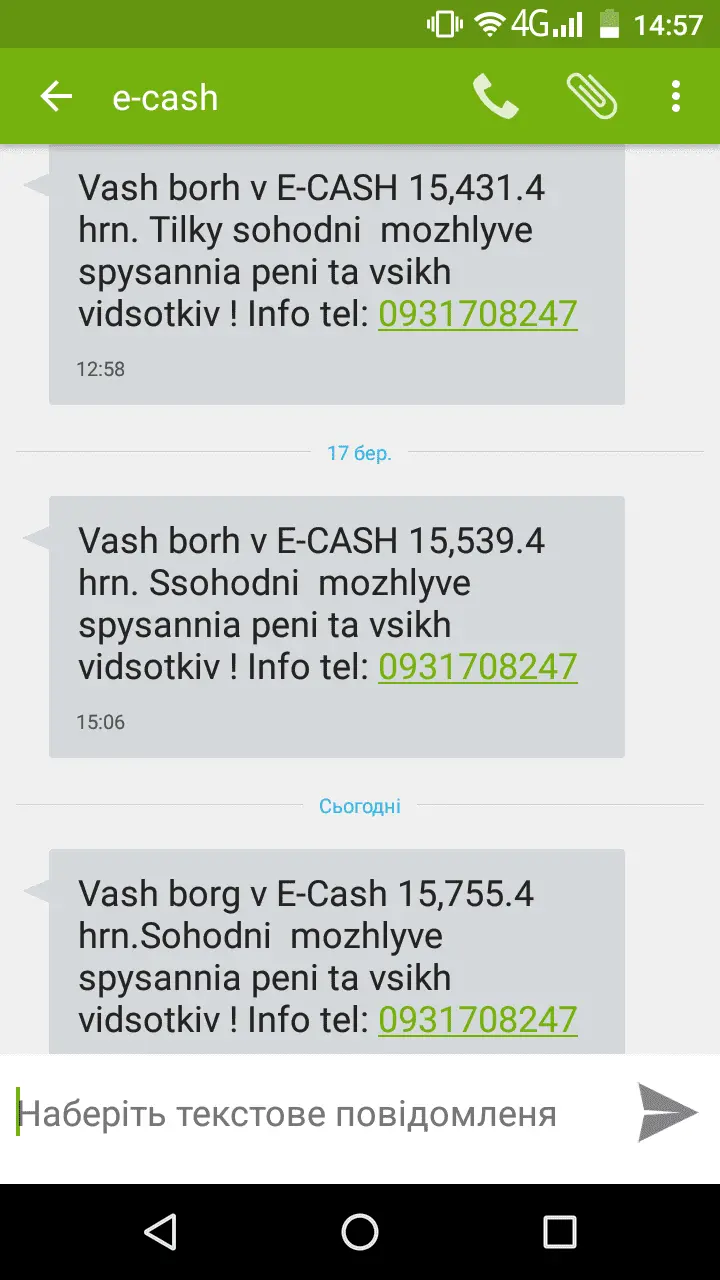
Task: Send the message with the arrow icon
Action: tap(667, 1112)
